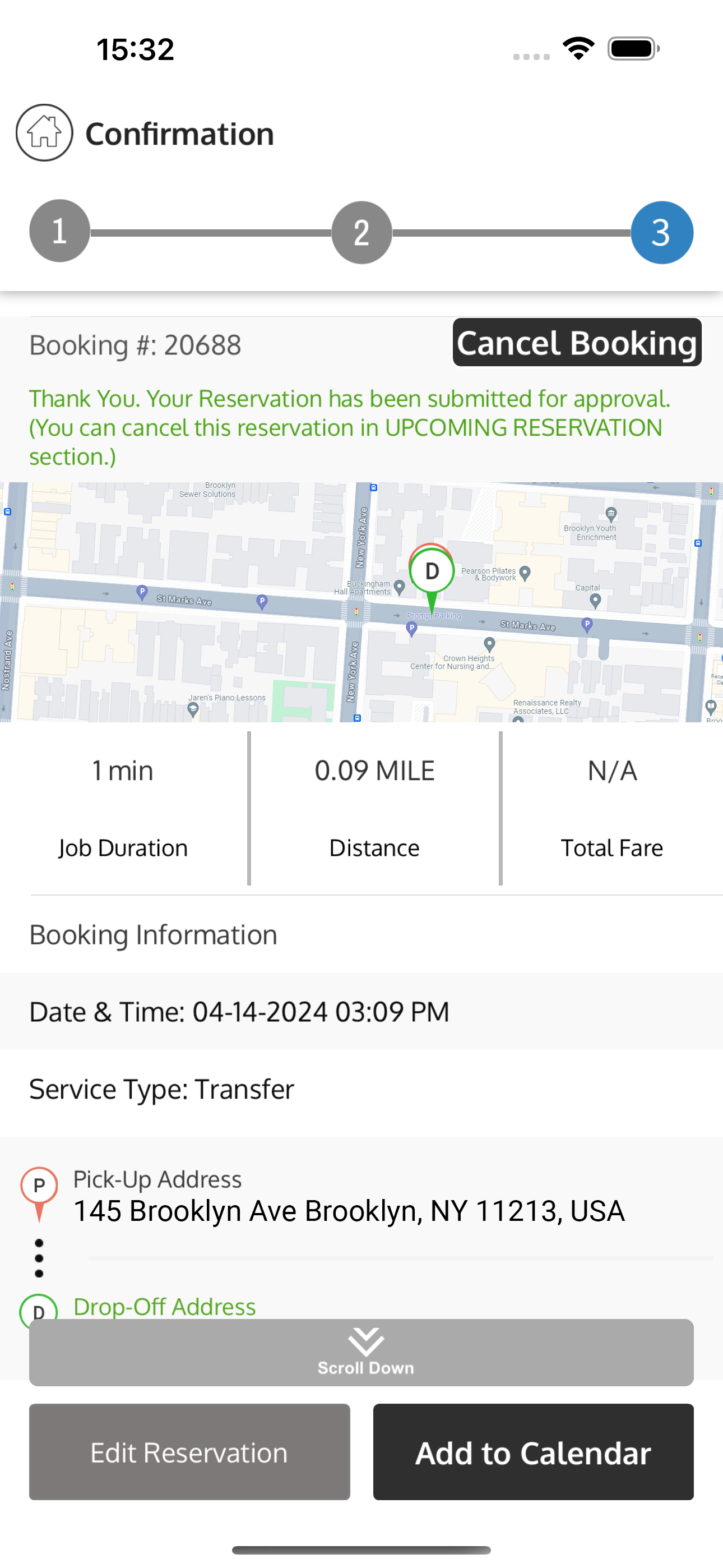
Task: Add the booking to calendar
Action: pos(533,1452)
